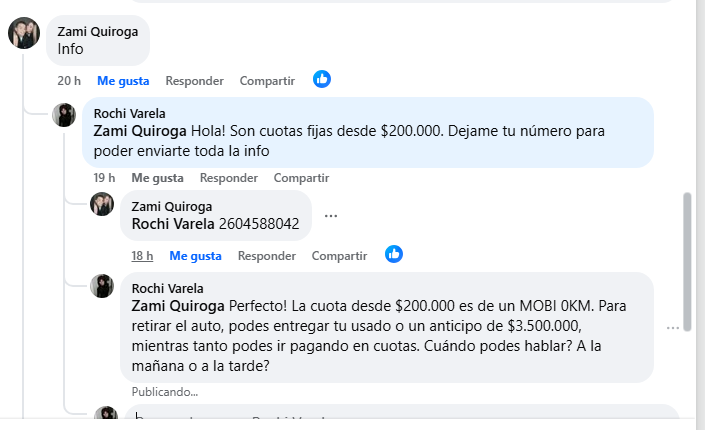Screen dimensions: 705x430
Task: Reply to the comment with the number 2604588042
Action: point(266,255)
